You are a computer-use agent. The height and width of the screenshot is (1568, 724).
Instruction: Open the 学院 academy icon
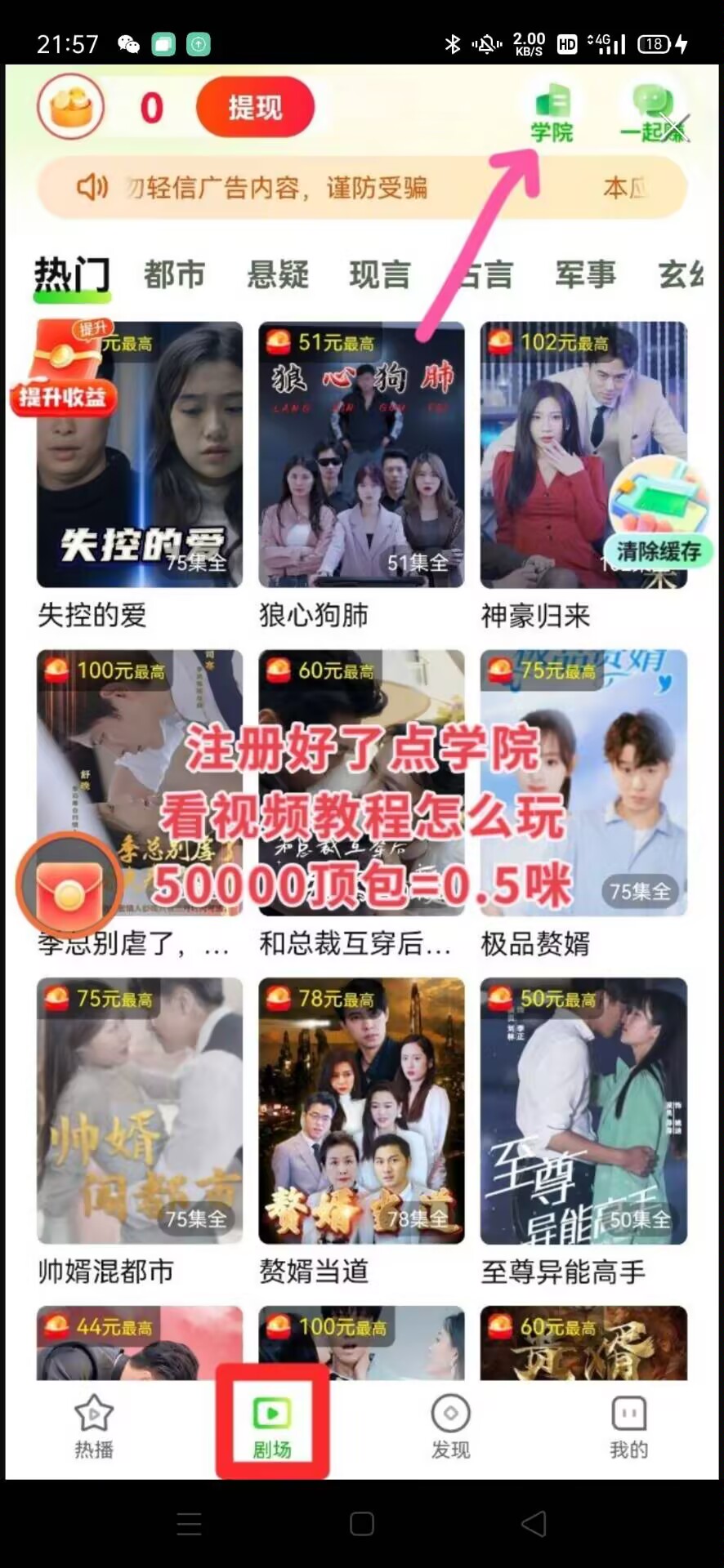pyautogui.click(x=552, y=113)
